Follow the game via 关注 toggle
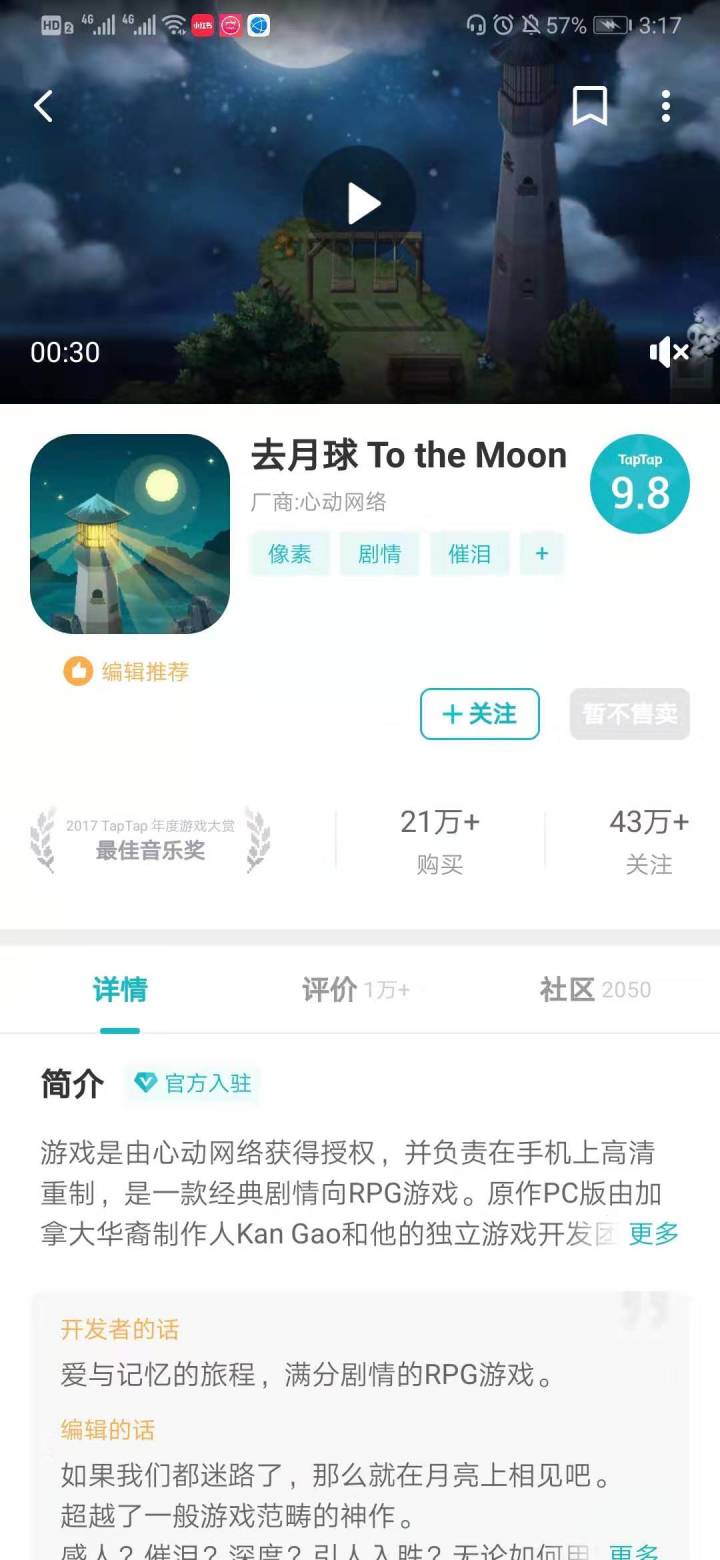This screenshot has width=720, height=1560. [x=479, y=714]
